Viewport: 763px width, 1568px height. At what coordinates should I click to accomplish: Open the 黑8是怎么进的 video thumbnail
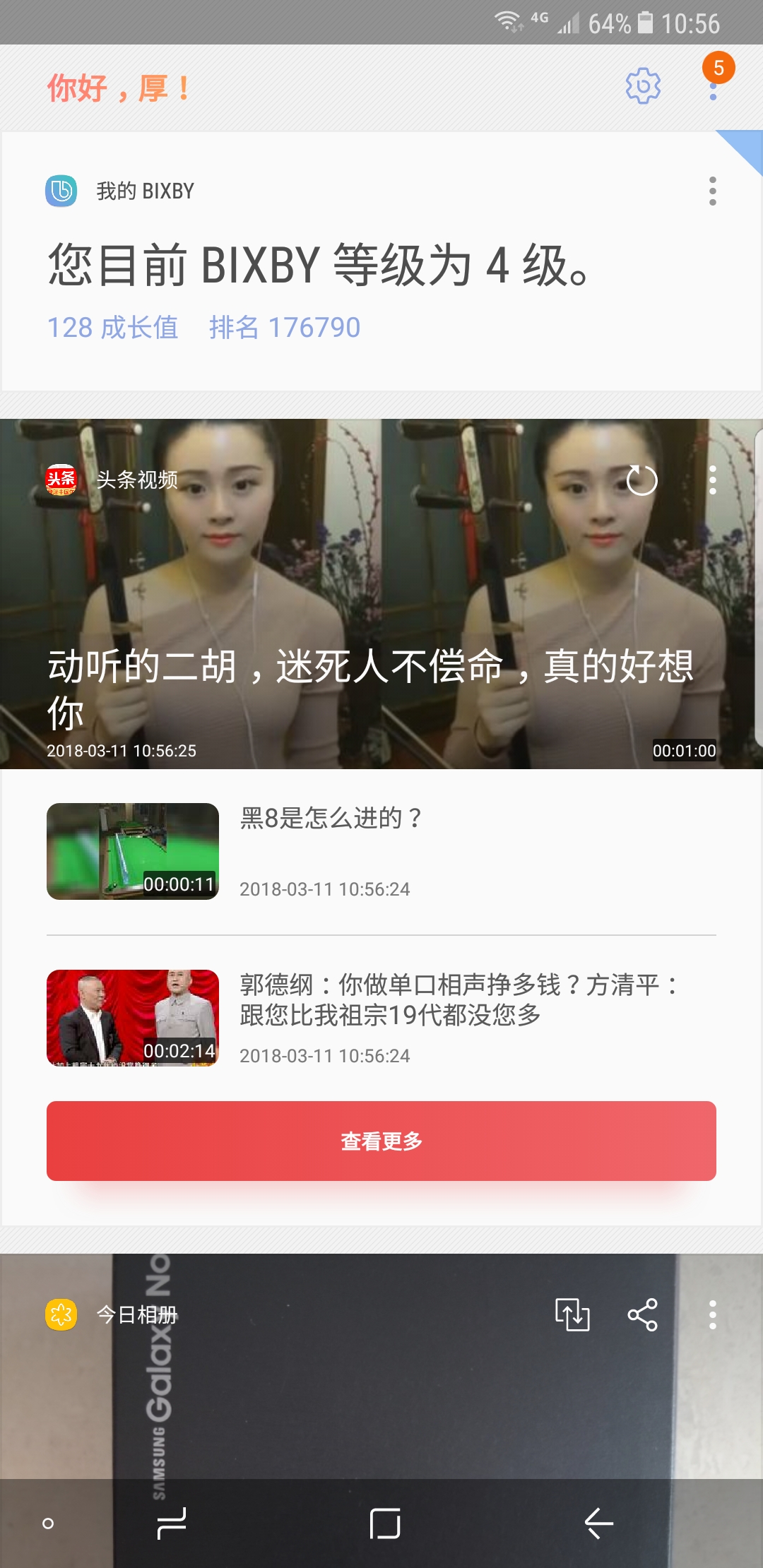133,852
